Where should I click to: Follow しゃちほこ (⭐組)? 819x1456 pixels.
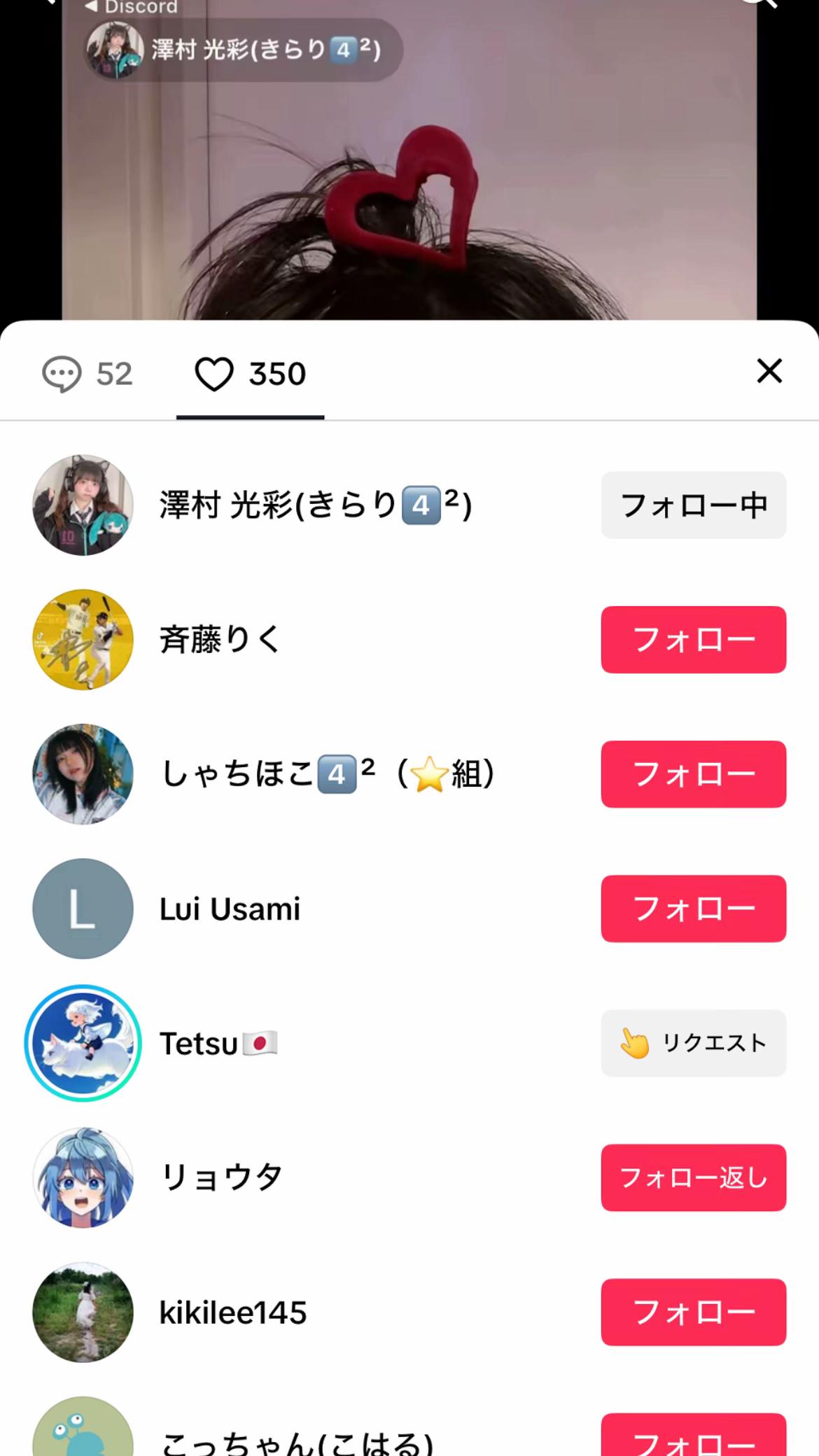(693, 774)
